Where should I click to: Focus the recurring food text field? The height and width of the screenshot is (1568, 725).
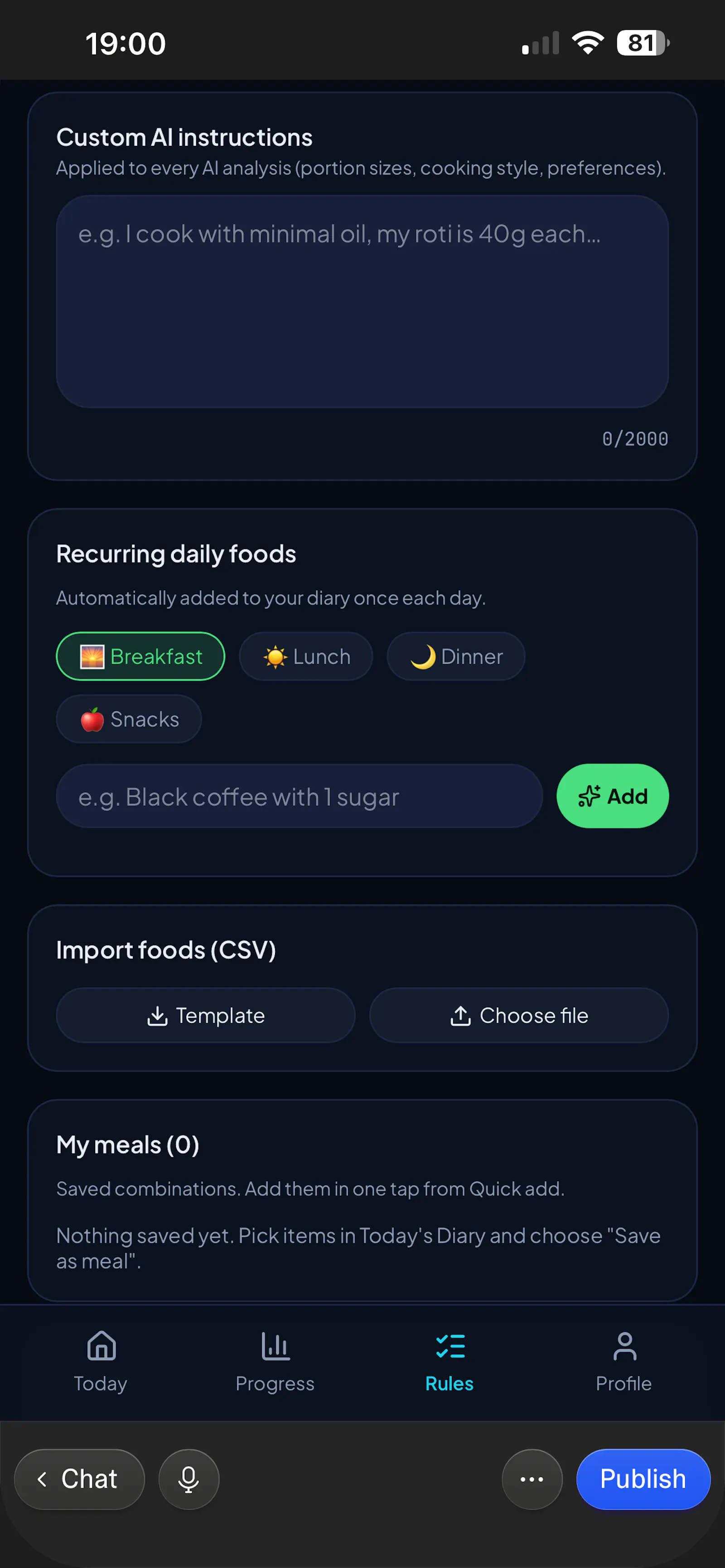click(x=300, y=796)
